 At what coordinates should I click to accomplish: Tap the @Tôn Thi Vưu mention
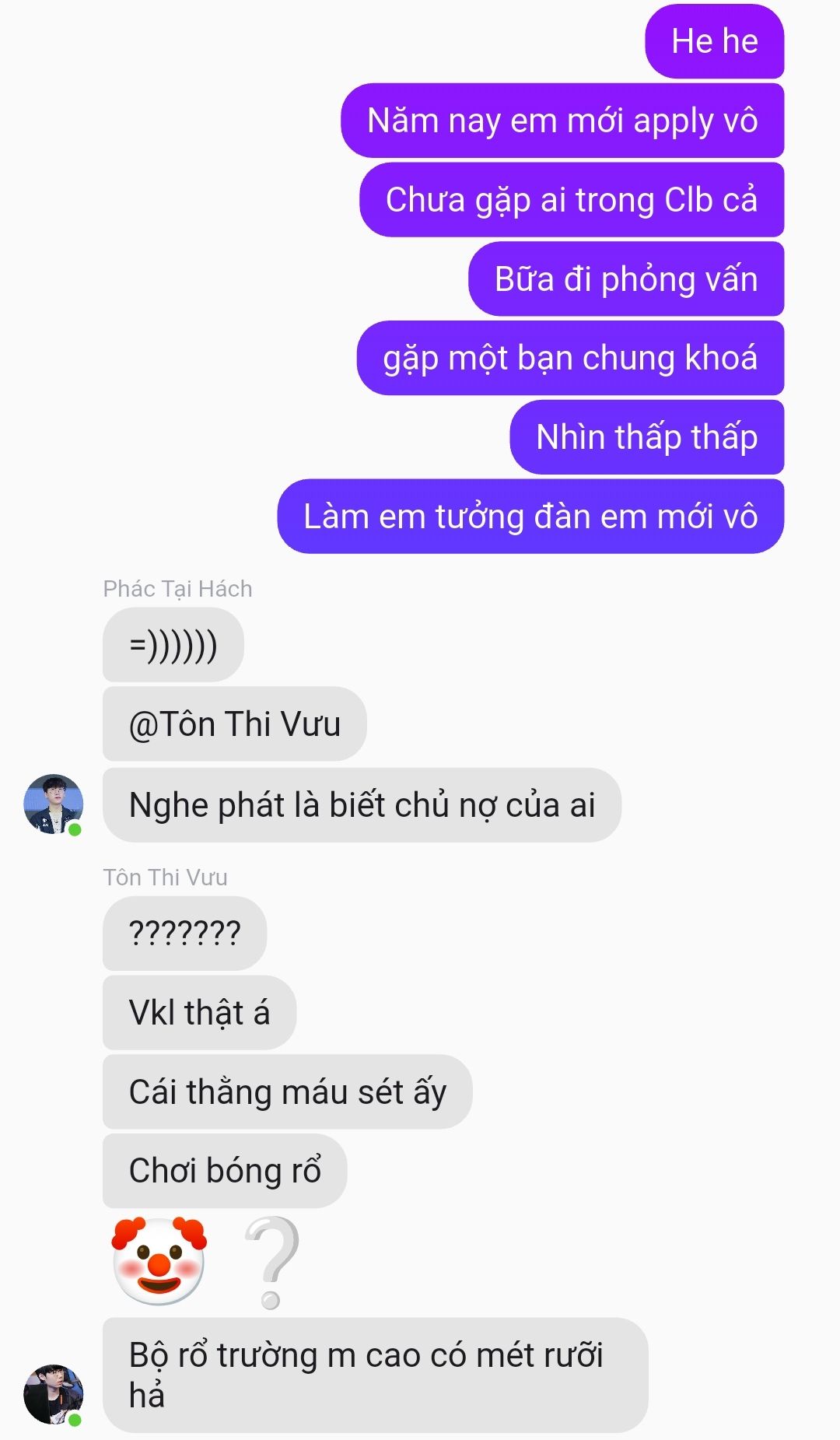(x=235, y=724)
